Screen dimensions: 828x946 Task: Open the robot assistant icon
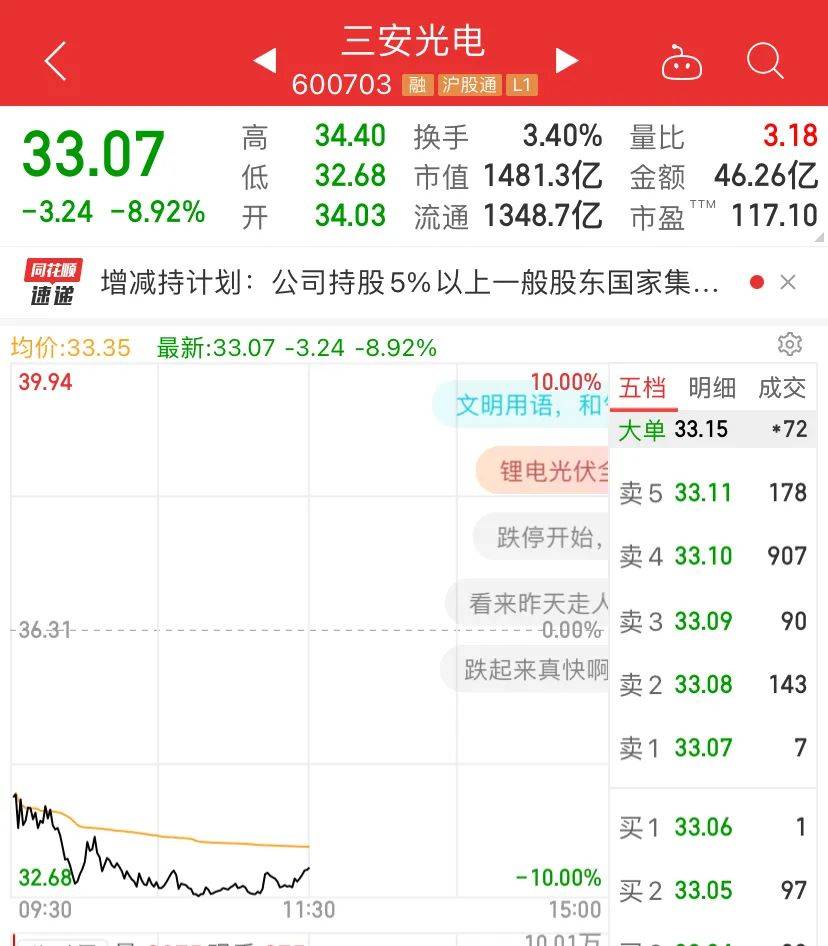coord(682,62)
